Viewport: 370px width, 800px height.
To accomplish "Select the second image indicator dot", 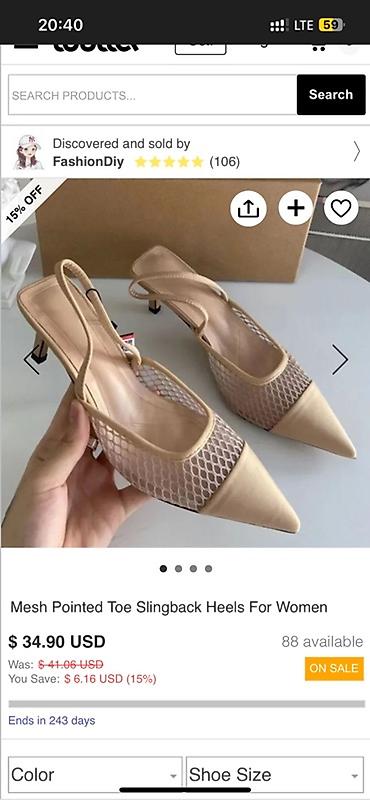I will [x=178, y=568].
